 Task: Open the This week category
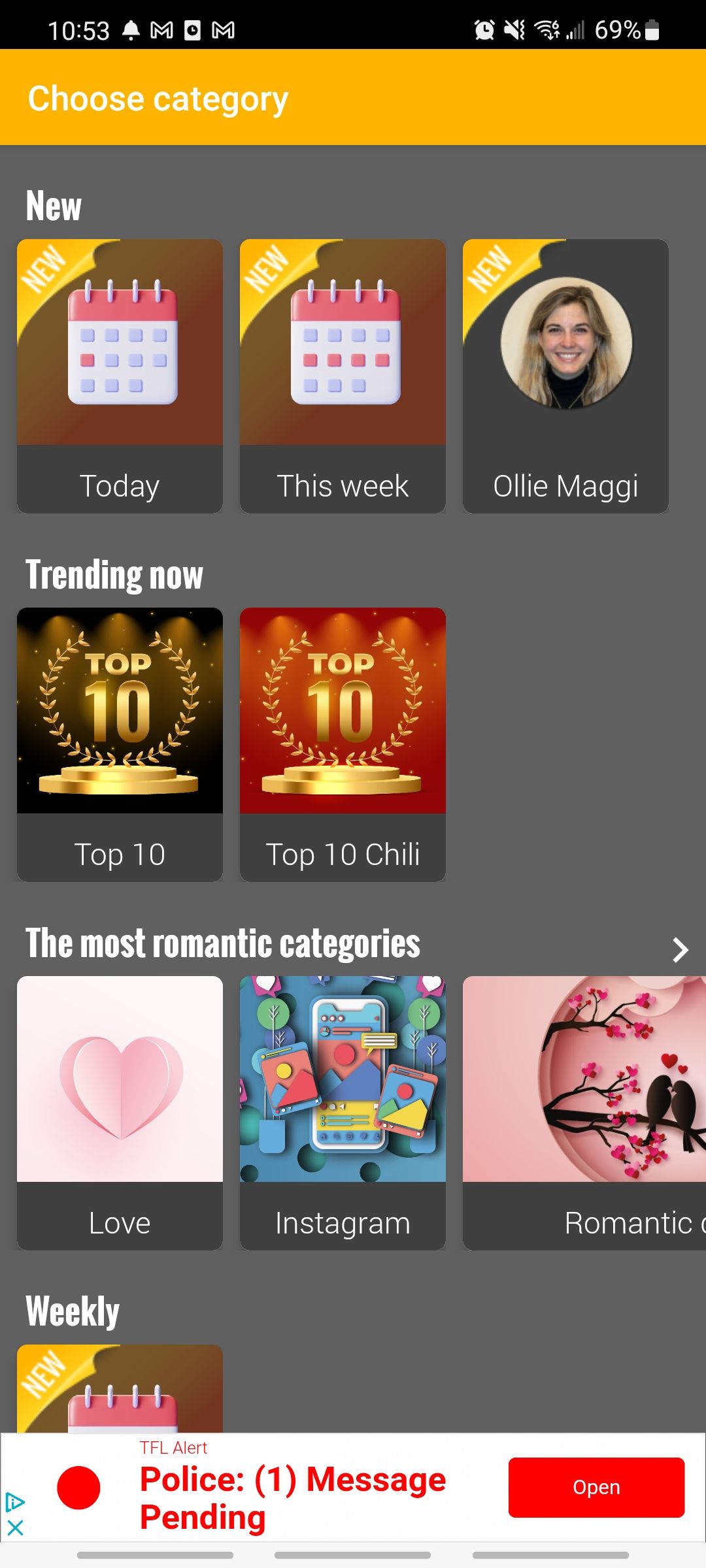point(343,376)
